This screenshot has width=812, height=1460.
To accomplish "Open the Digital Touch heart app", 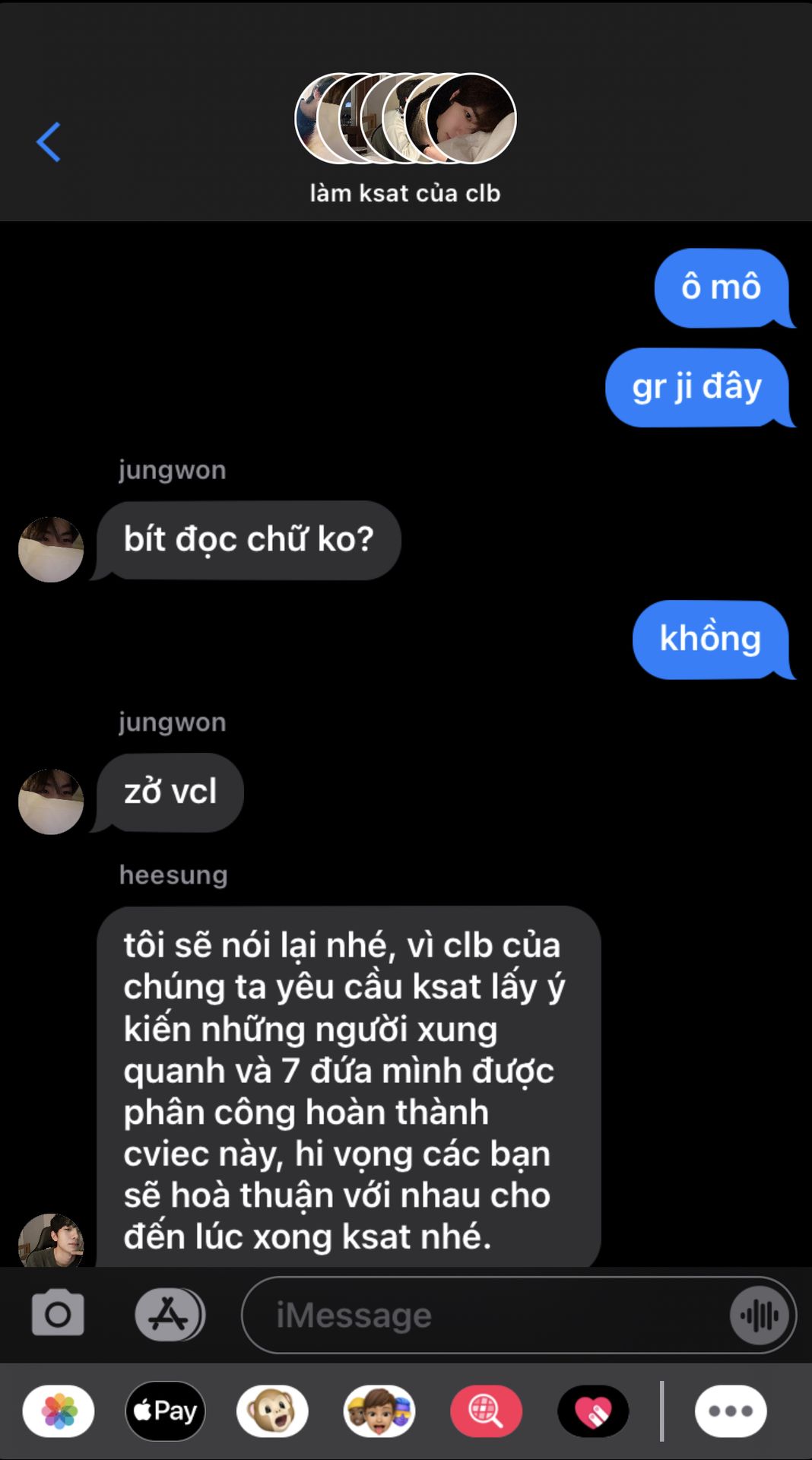I will (x=593, y=1411).
